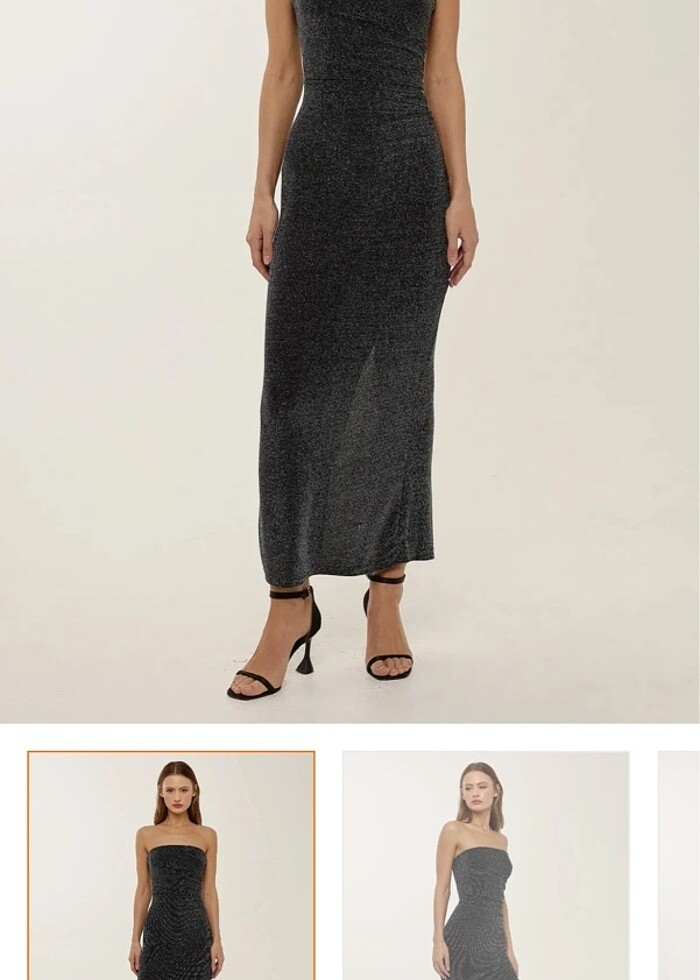Select the front-view thumbnail with the orange border
Image resolution: width=700 pixels, height=980 pixels.
pos(171,865)
